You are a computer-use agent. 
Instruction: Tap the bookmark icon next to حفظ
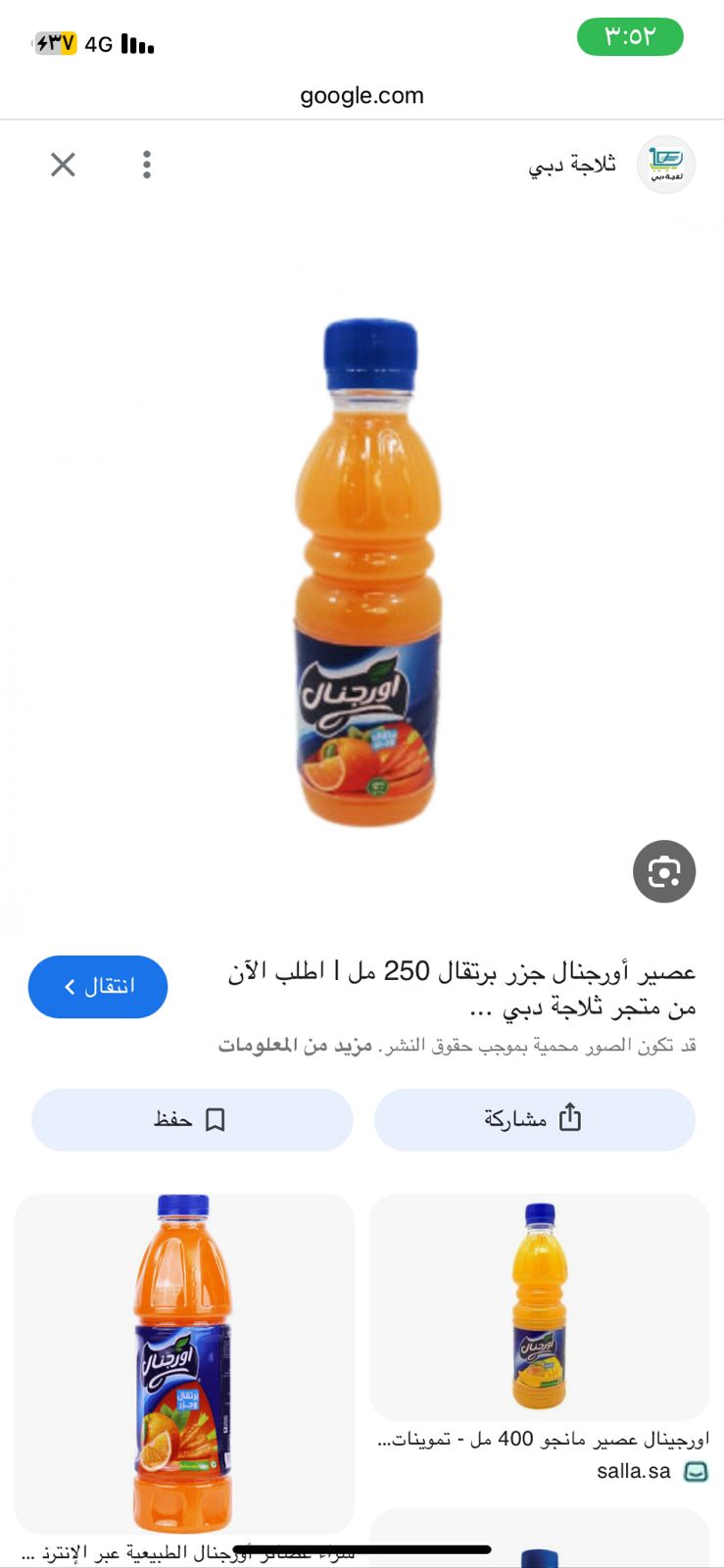pyautogui.click(x=217, y=1119)
